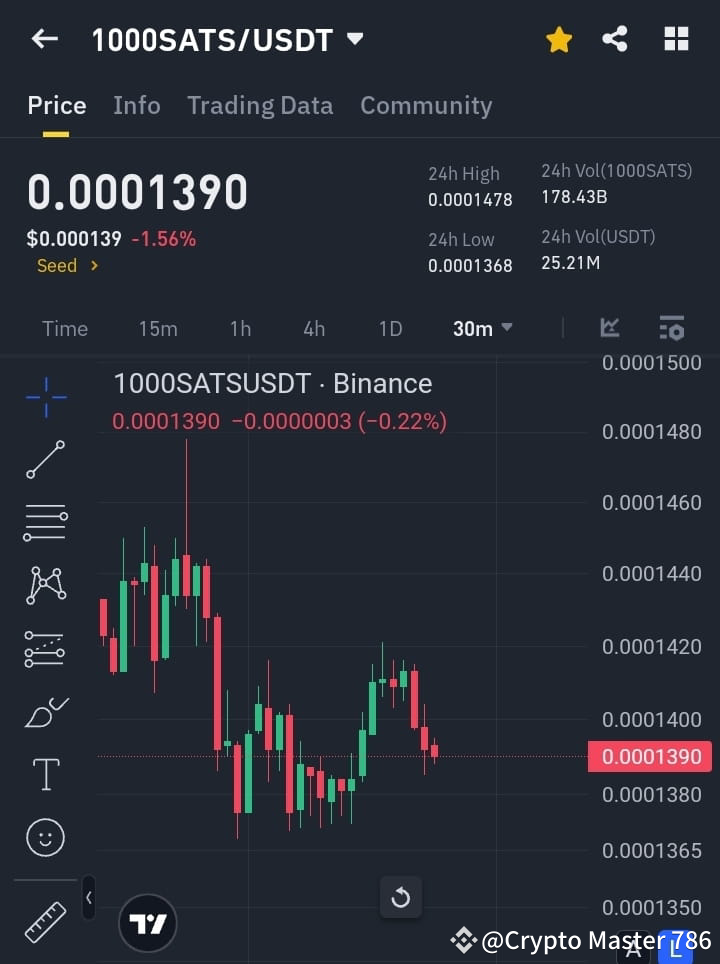Expand the Seed tag details
The height and width of the screenshot is (964, 720).
(x=66, y=266)
